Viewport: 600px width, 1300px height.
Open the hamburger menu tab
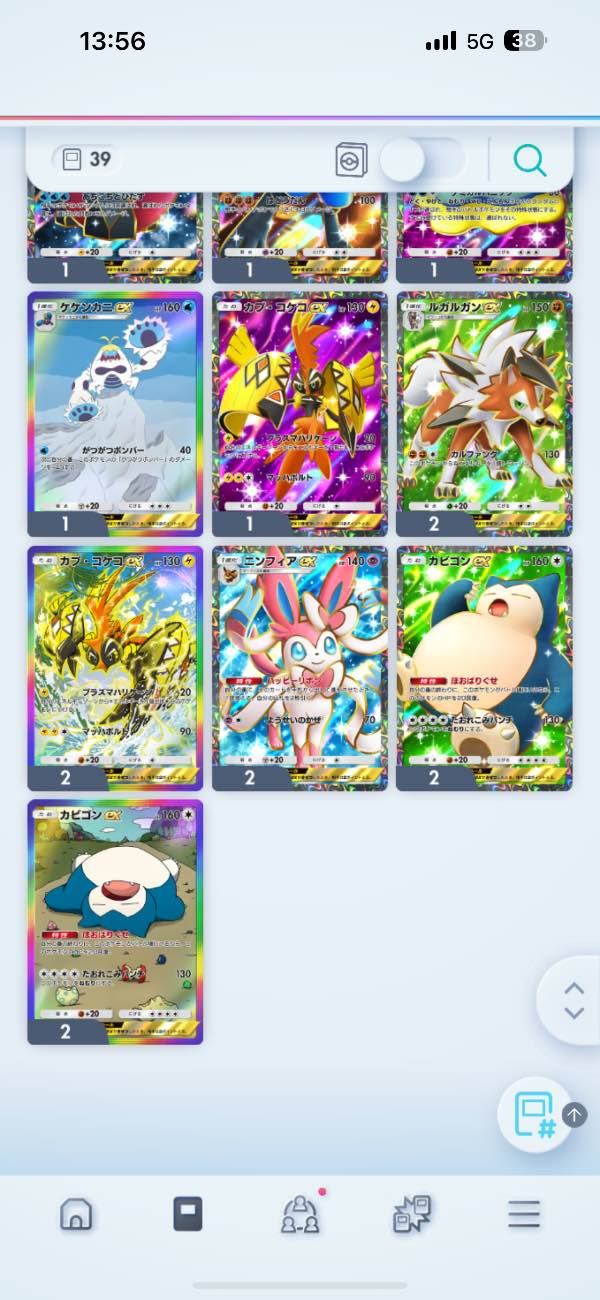click(523, 1214)
